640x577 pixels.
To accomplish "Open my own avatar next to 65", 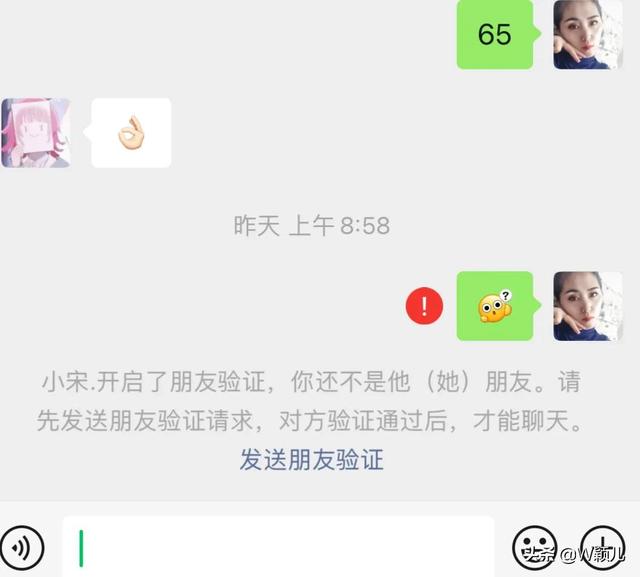I will (x=588, y=34).
